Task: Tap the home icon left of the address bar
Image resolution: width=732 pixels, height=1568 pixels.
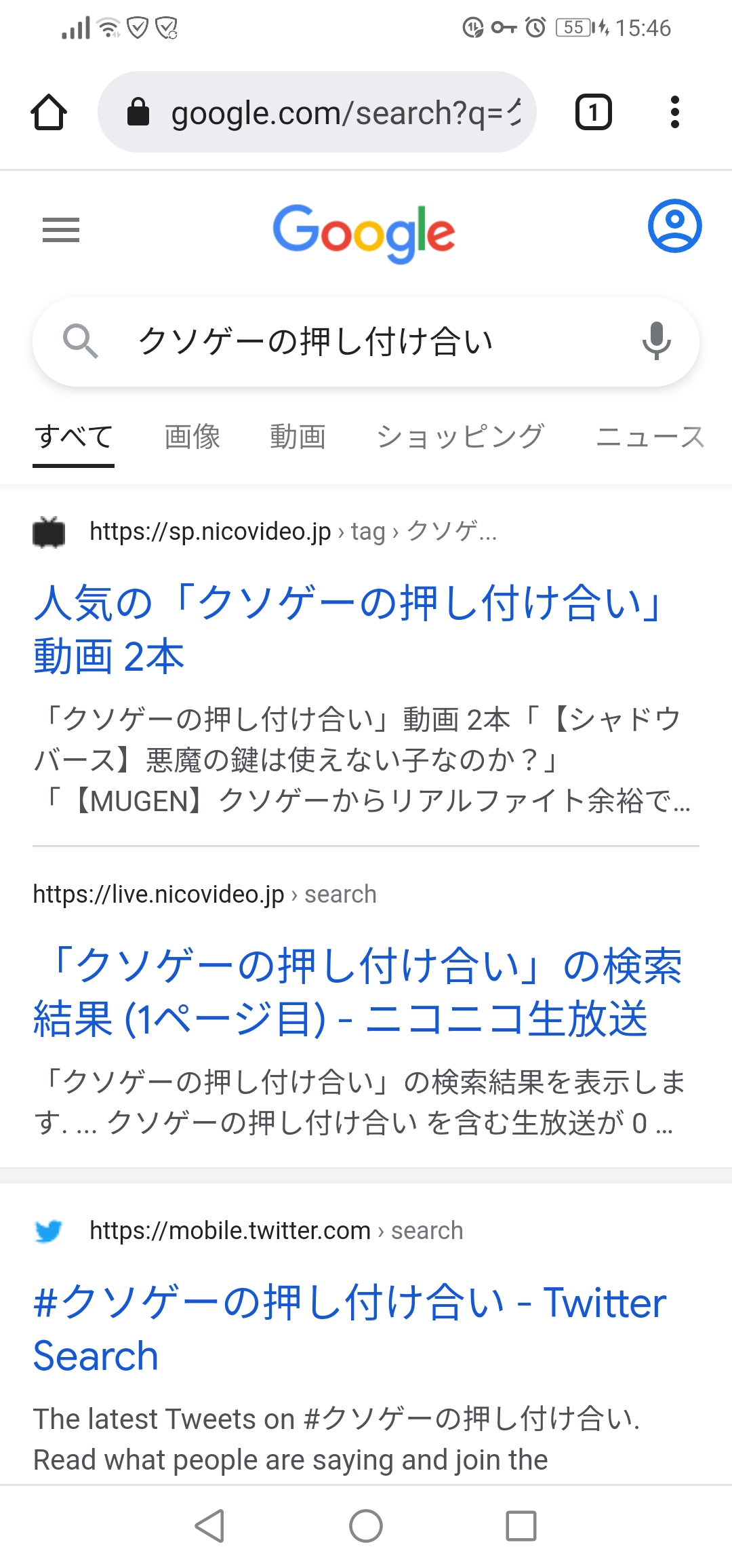Action: (x=47, y=112)
